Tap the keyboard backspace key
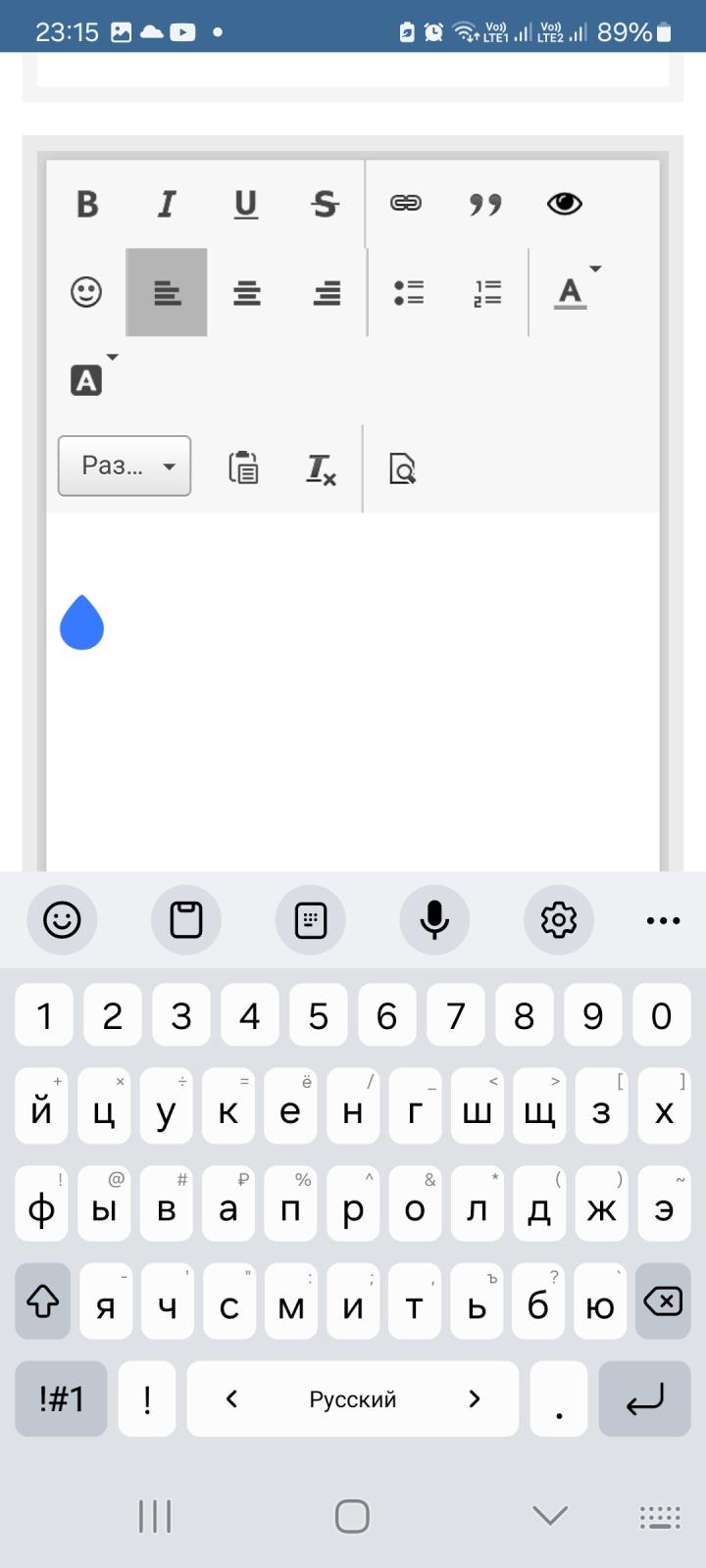 pyautogui.click(x=663, y=1301)
